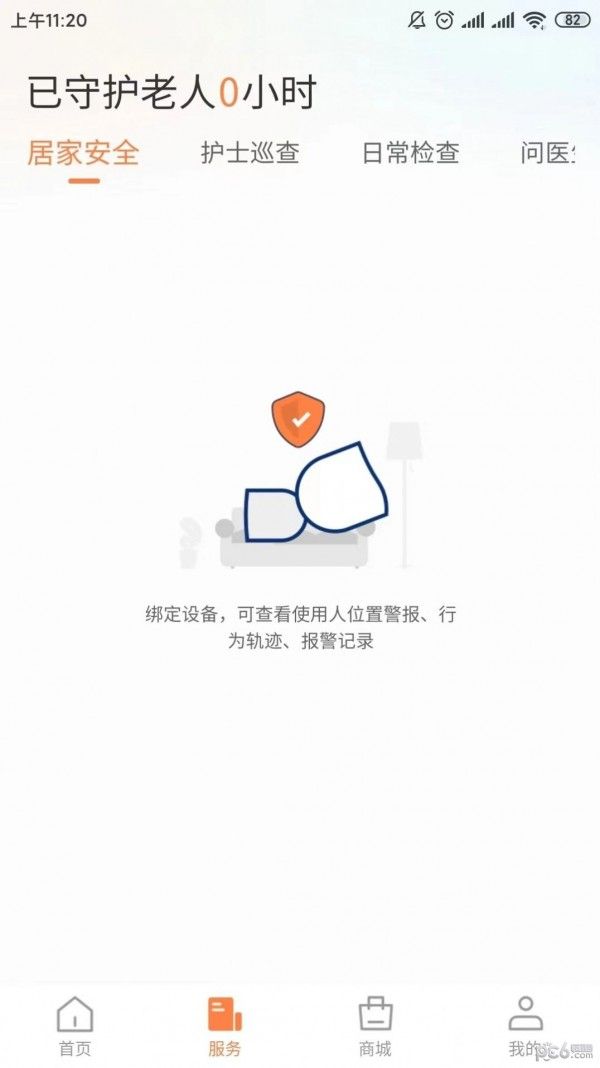Switch to the 我的 profile tab

[x=524, y=1025]
